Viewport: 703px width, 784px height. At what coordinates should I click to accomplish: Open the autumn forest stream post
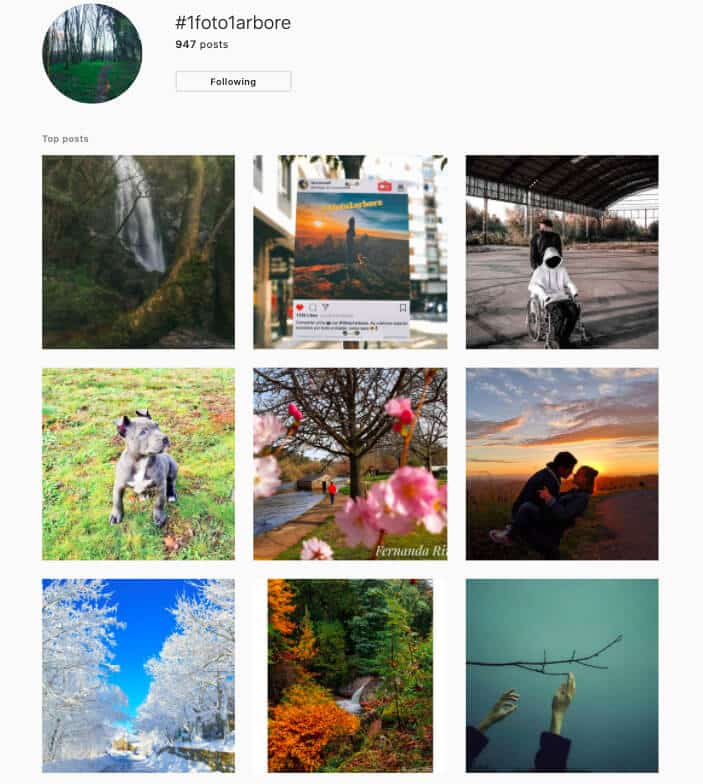350,676
